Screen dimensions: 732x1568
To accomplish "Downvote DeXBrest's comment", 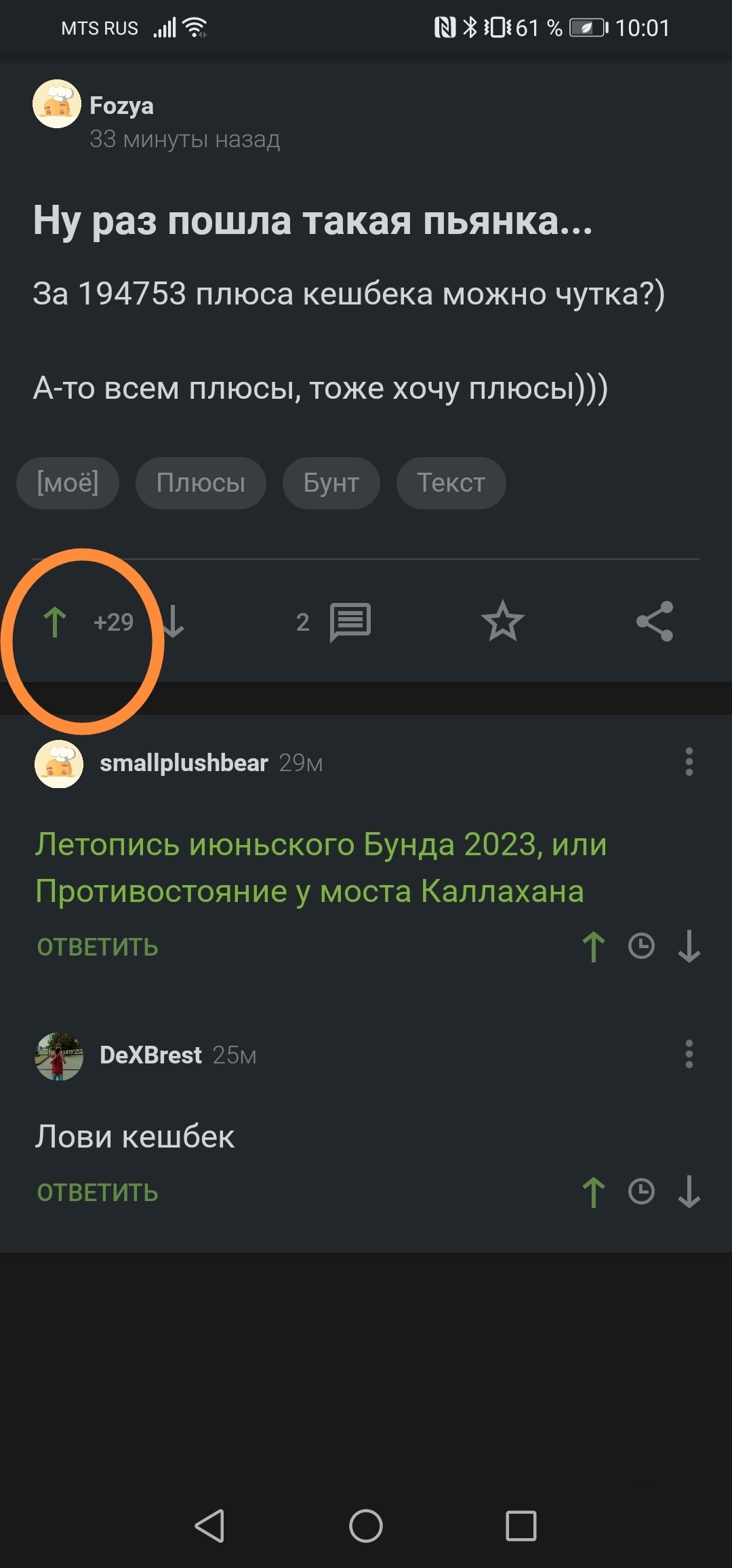I will tap(689, 1192).
